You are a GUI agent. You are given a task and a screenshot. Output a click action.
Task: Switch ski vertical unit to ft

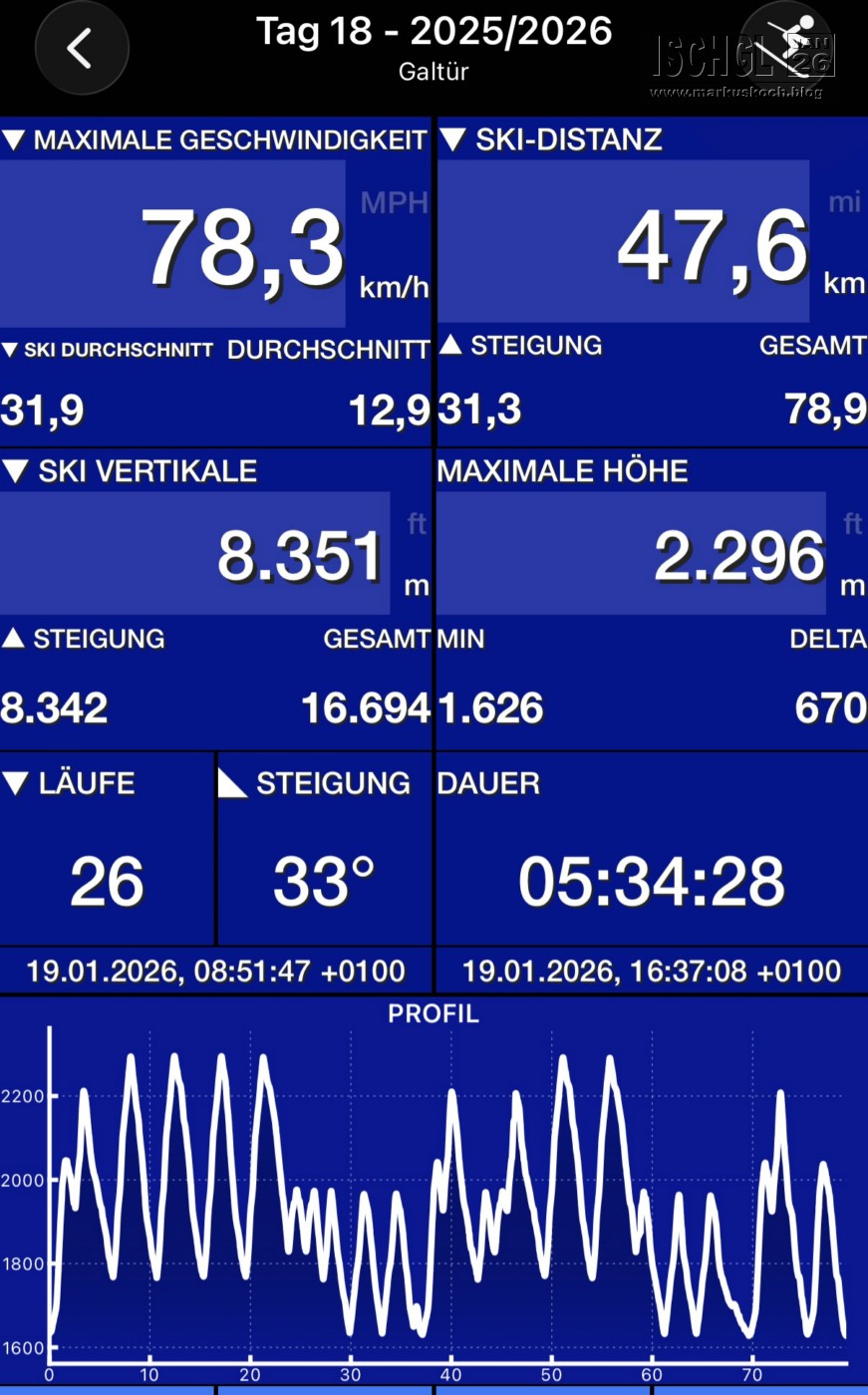click(417, 524)
